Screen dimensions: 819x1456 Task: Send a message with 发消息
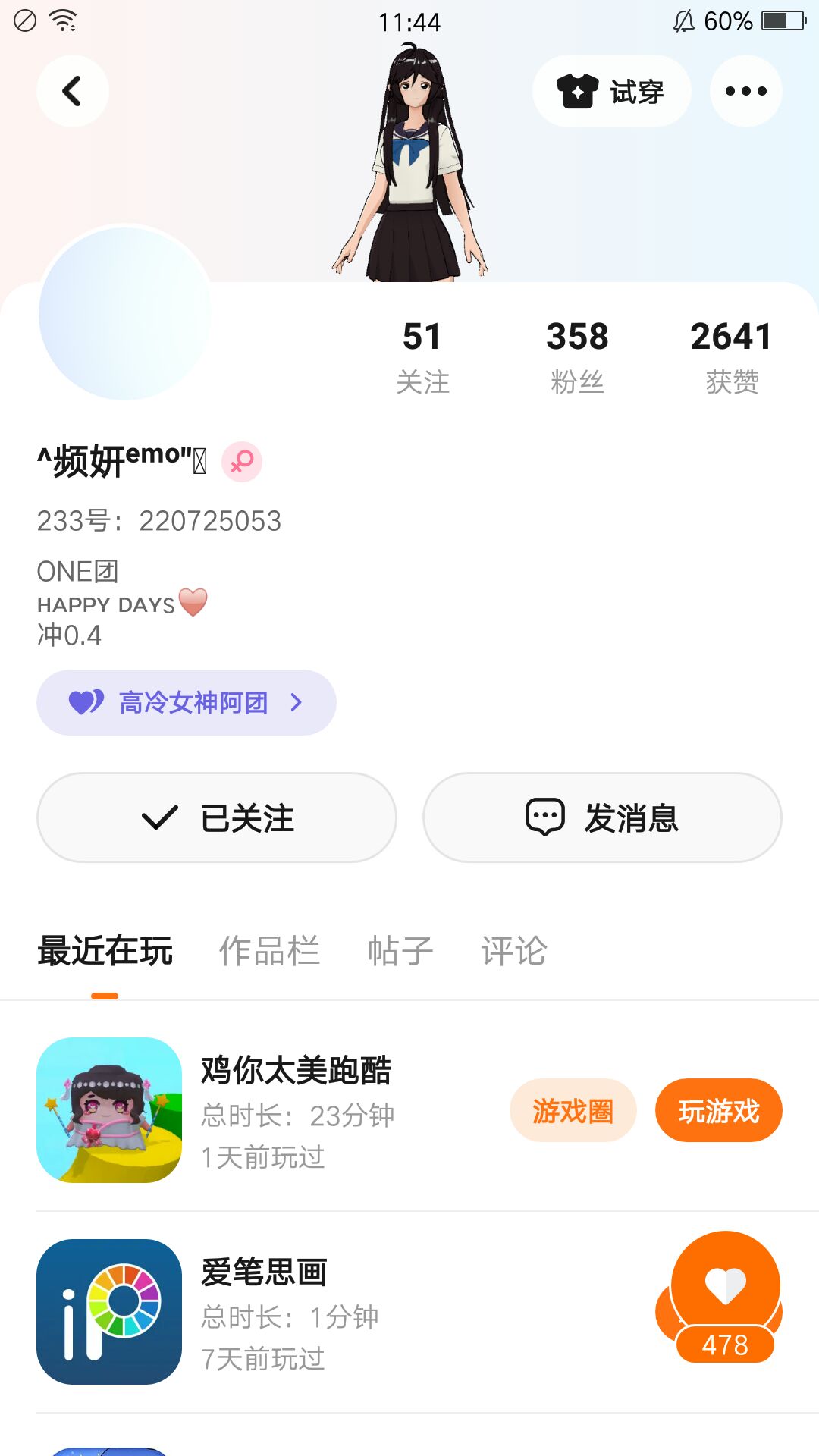[x=602, y=817]
